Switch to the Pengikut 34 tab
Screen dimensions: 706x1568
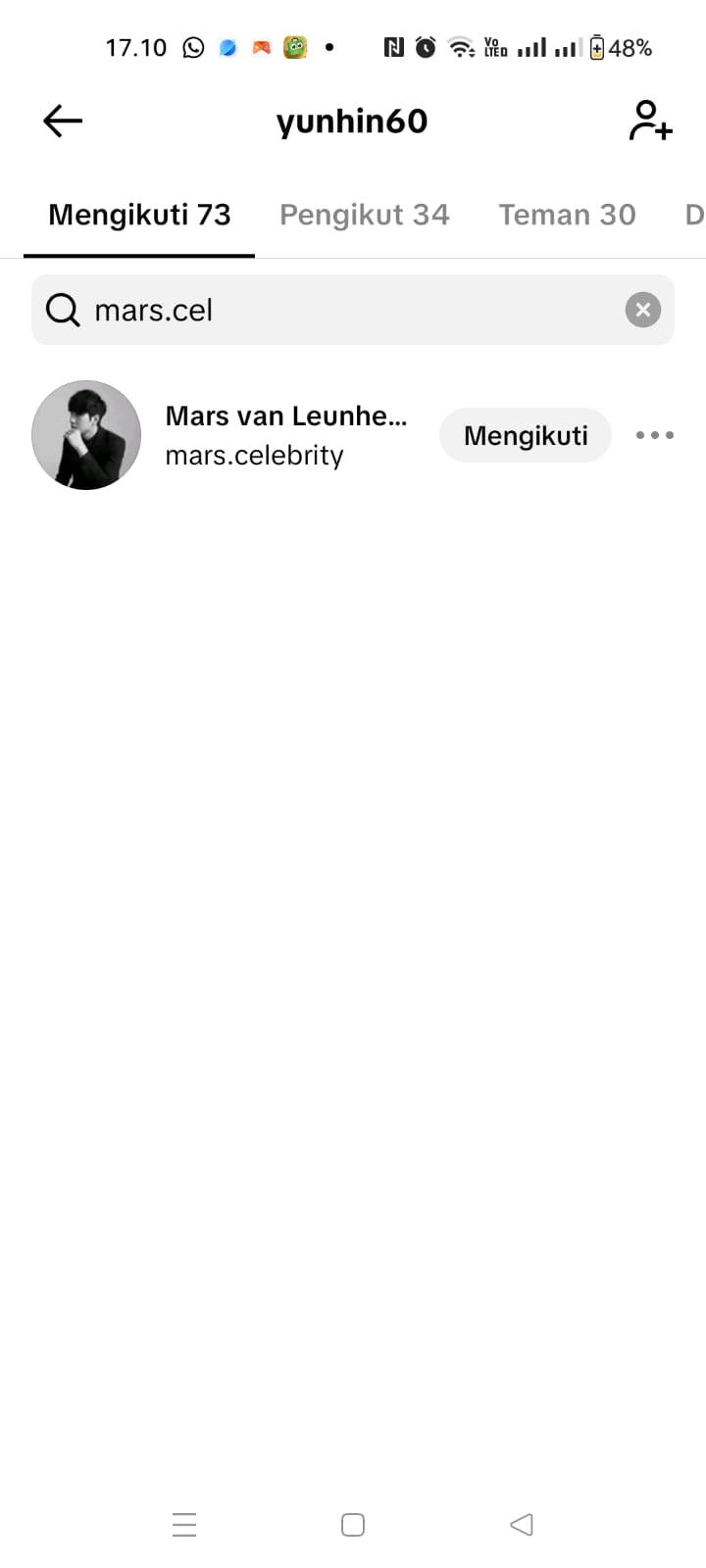pos(364,215)
